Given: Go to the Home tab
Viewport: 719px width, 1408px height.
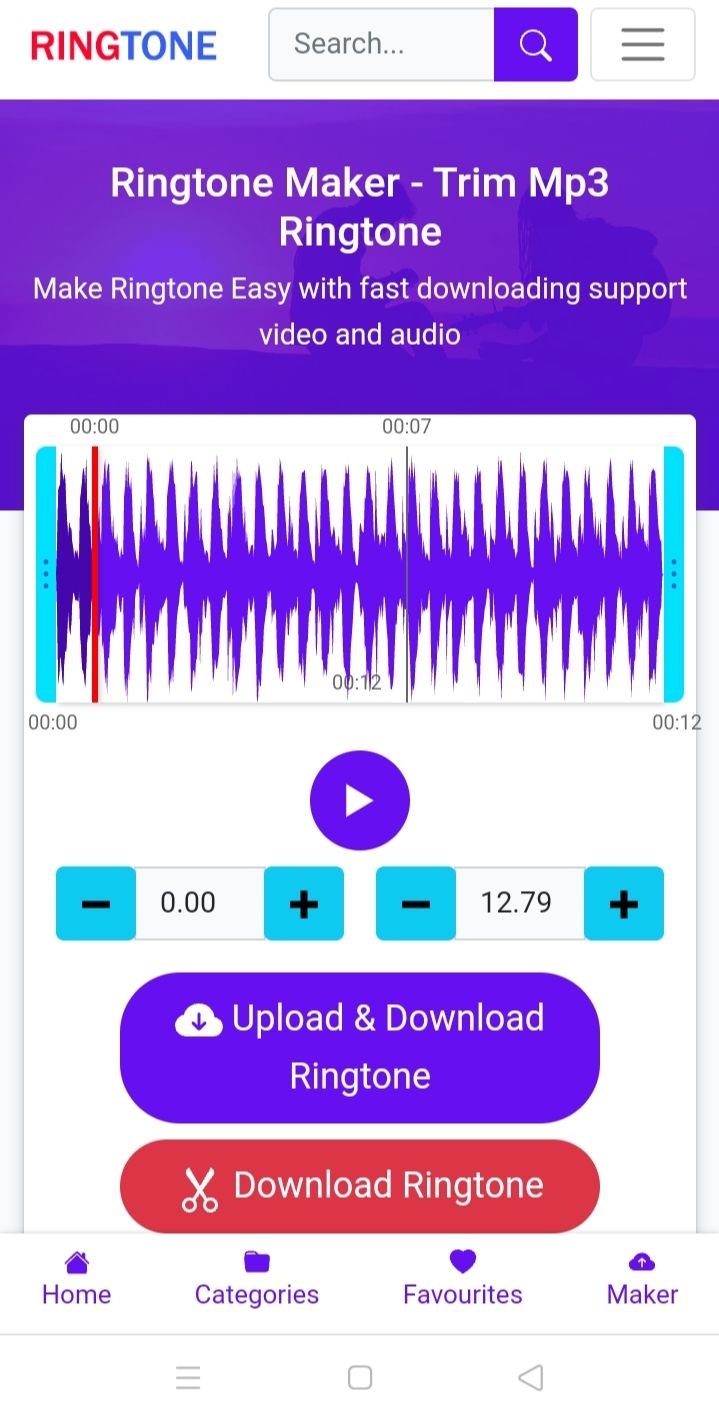Looking at the screenshot, I should tap(76, 1279).
